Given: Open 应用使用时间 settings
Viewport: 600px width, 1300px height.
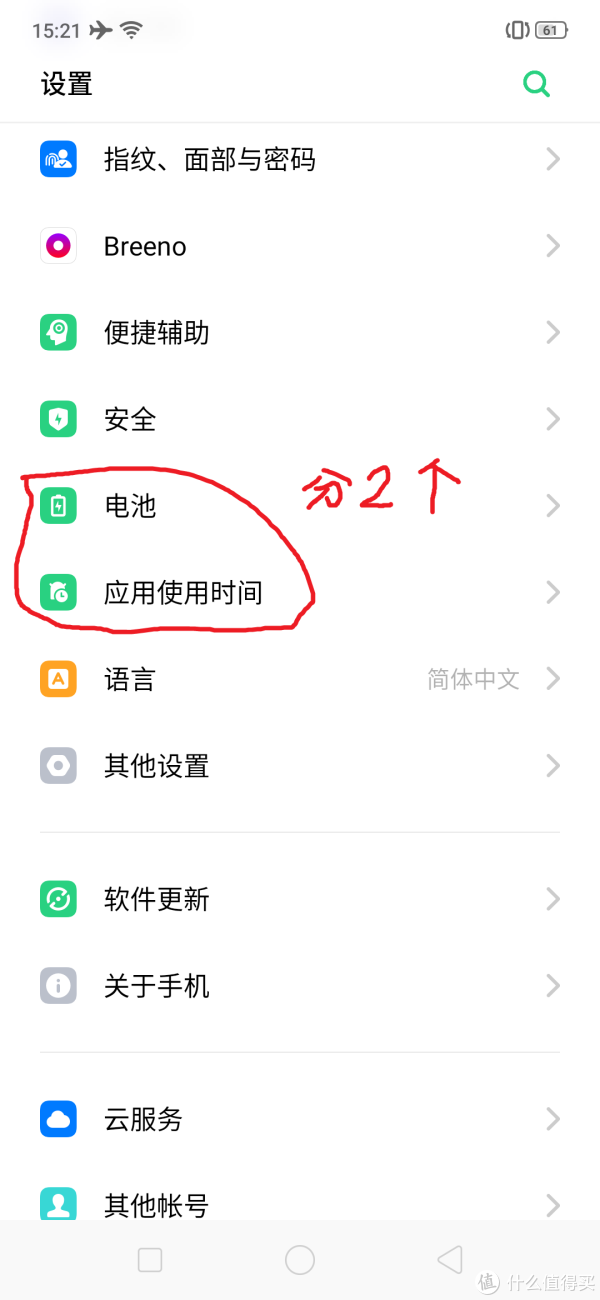Looking at the screenshot, I should [x=183, y=593].
